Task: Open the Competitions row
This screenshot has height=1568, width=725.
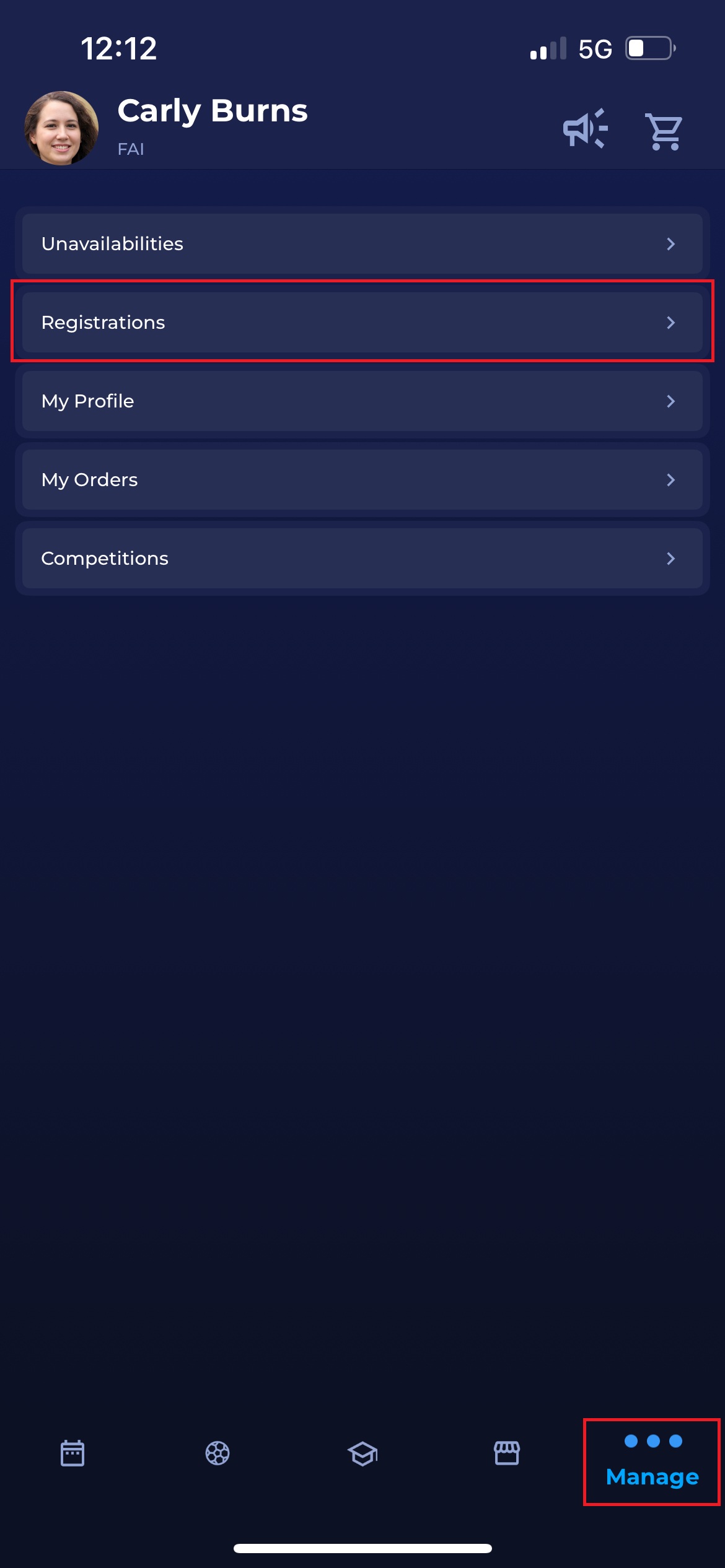Action: [362, 559]
